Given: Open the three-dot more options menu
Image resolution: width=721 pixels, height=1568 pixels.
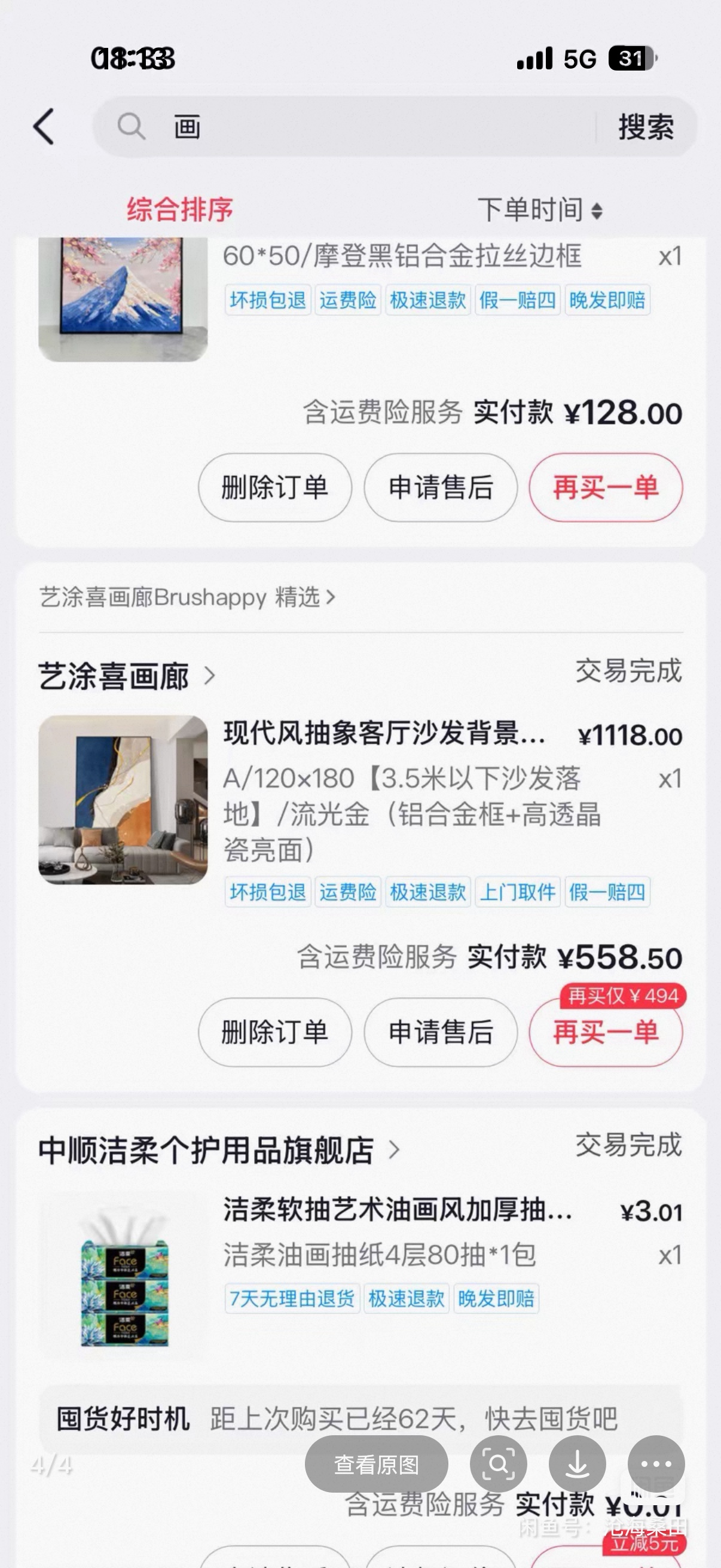Looking at the screenshot, I should click(656, 1464).
